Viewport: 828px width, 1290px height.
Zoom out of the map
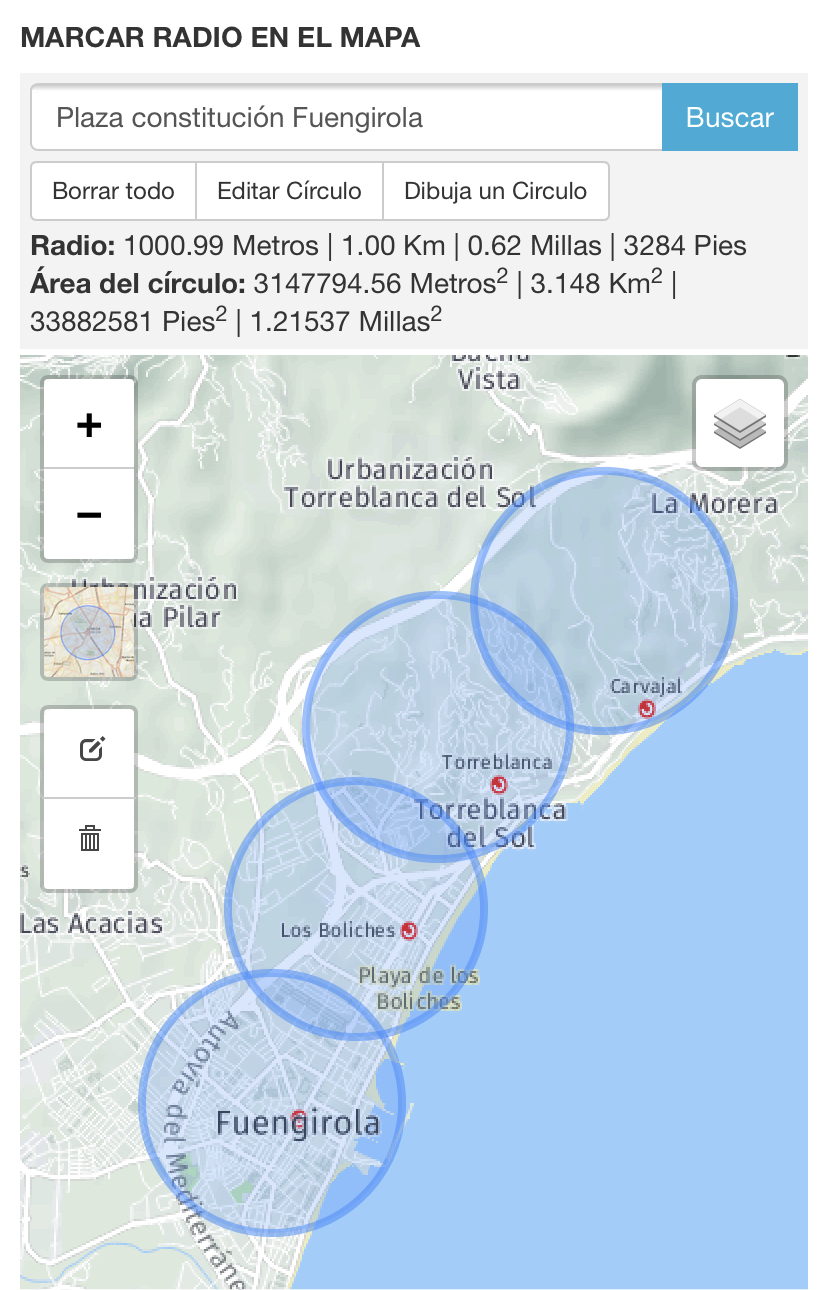coord(89,515)
